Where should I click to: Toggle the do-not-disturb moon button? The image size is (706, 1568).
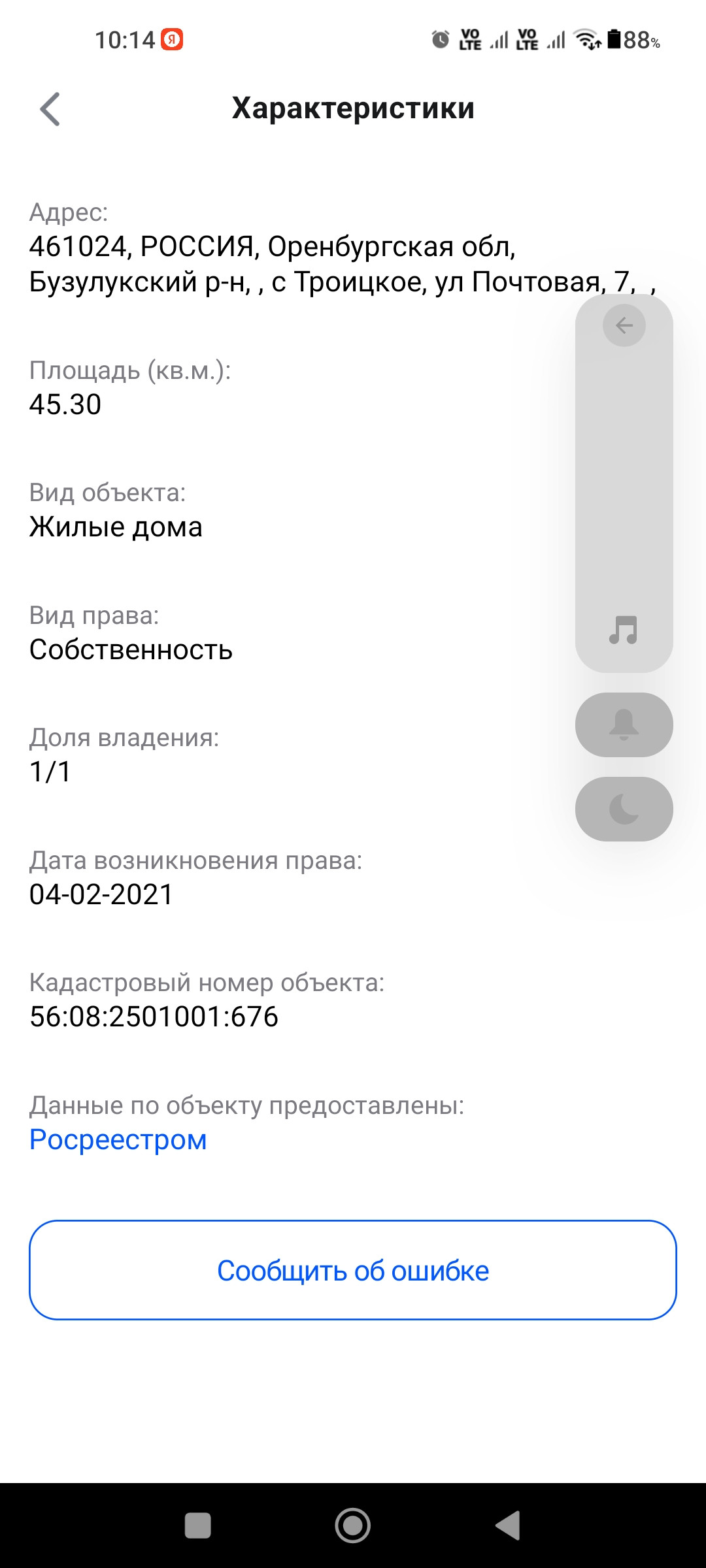tap(624, 809)
